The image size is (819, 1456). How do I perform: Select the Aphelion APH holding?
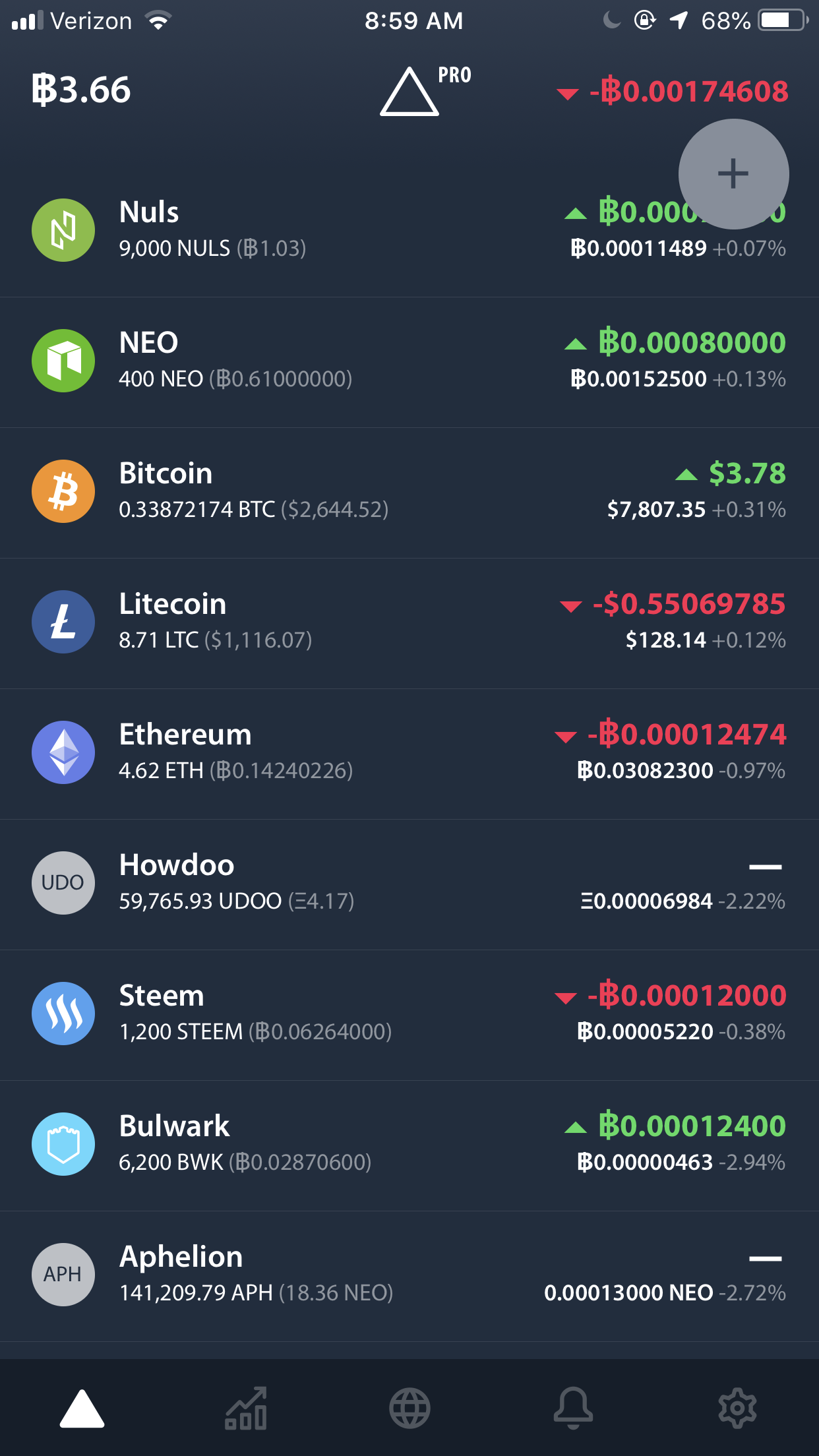(409, 1275)
